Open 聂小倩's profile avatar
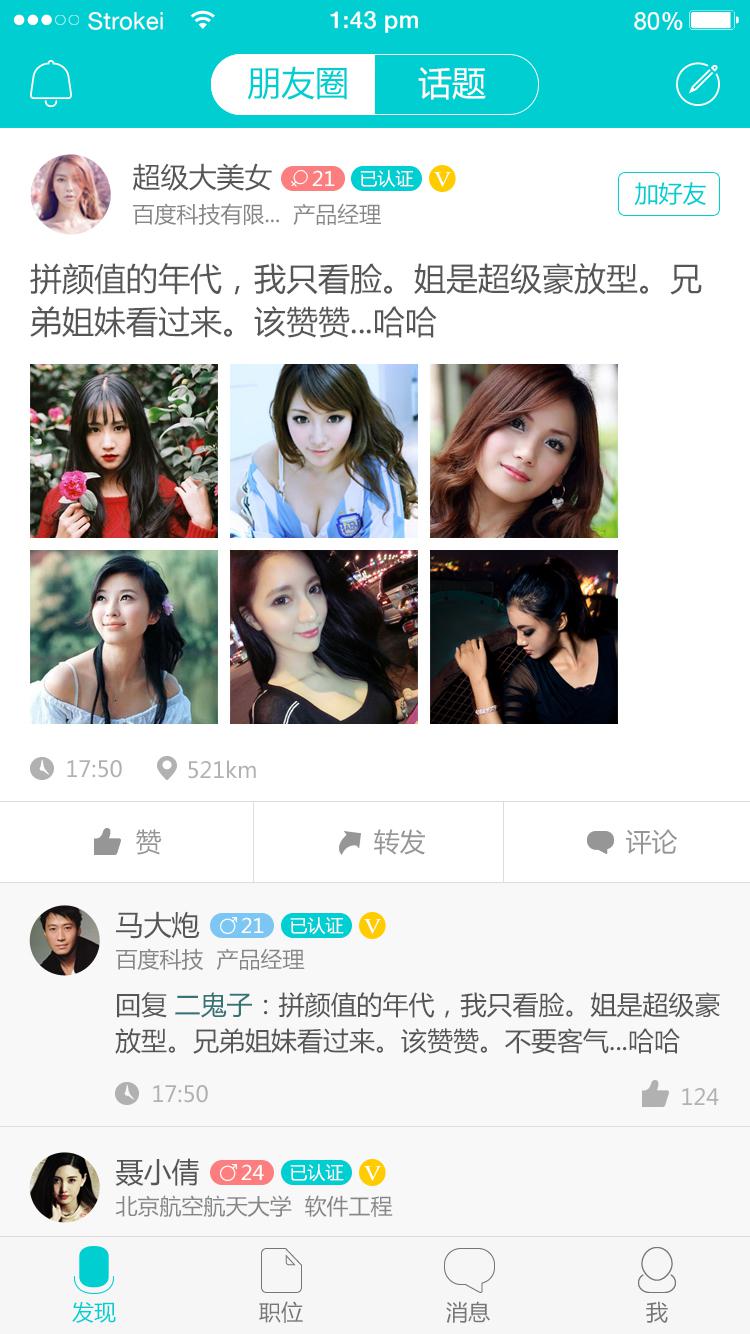 [x=65, y=1187]
